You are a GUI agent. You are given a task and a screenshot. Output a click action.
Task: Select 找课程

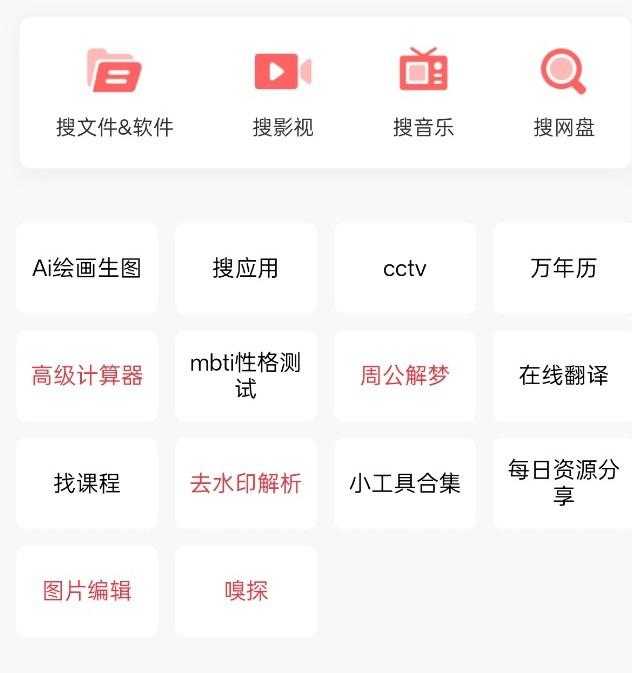coord(87,484)
